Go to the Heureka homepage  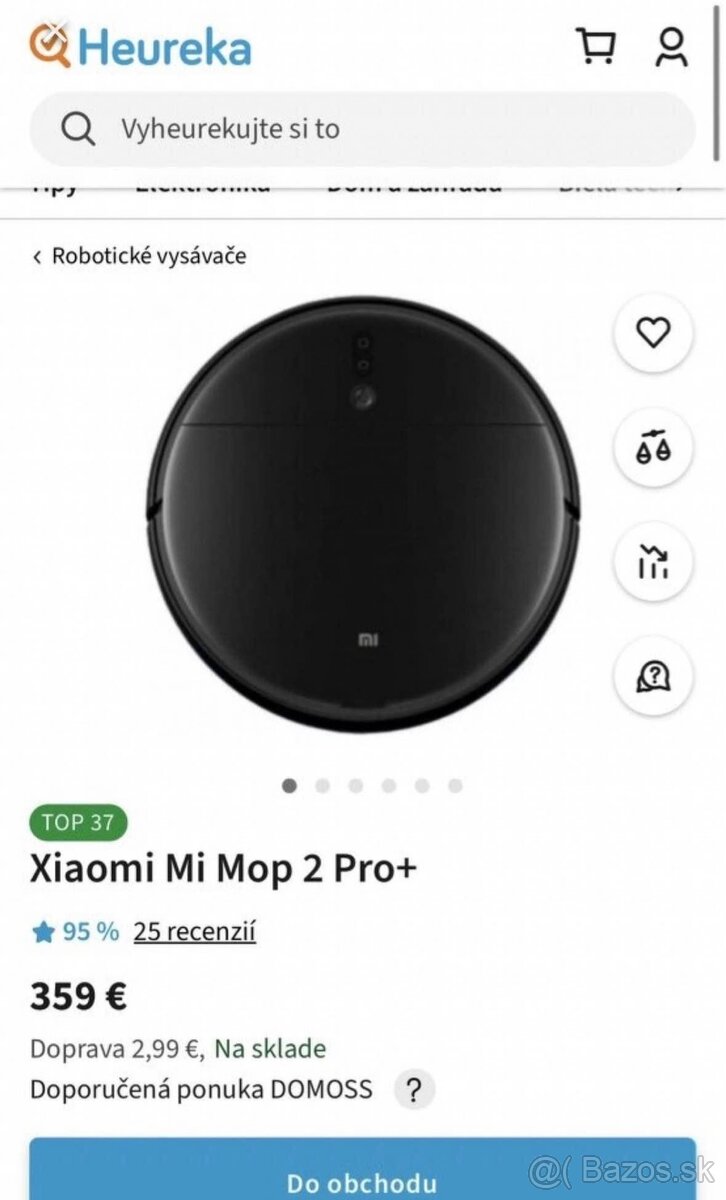pyautogui.click(x=140, y=46)
